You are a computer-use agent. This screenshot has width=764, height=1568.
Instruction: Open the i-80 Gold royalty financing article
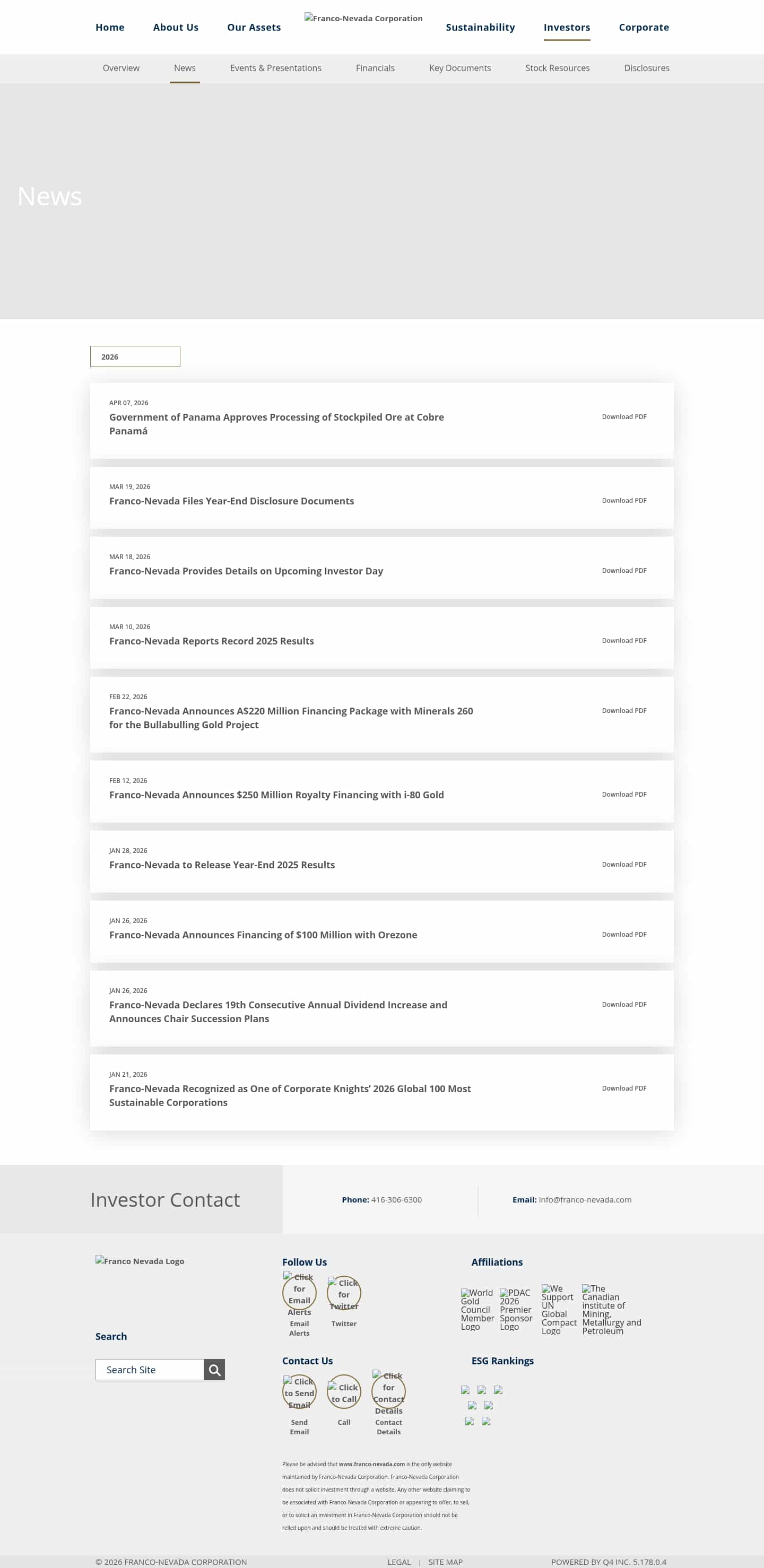pos(276,795)
